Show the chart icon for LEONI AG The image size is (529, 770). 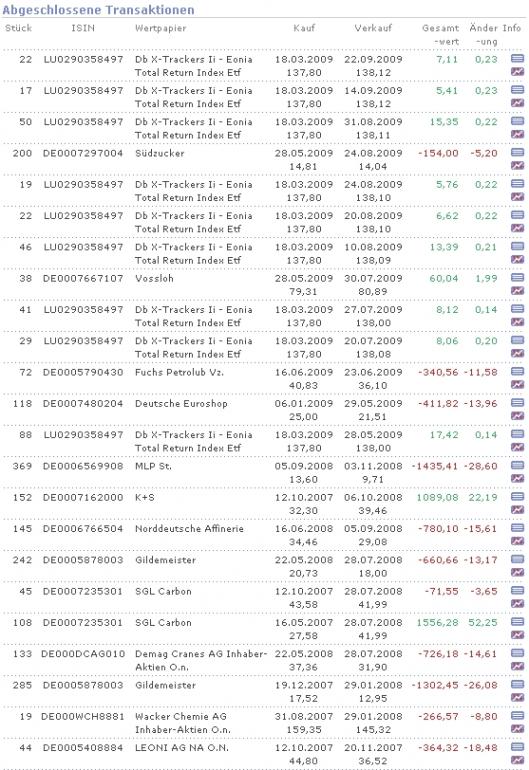coord(517,760)
